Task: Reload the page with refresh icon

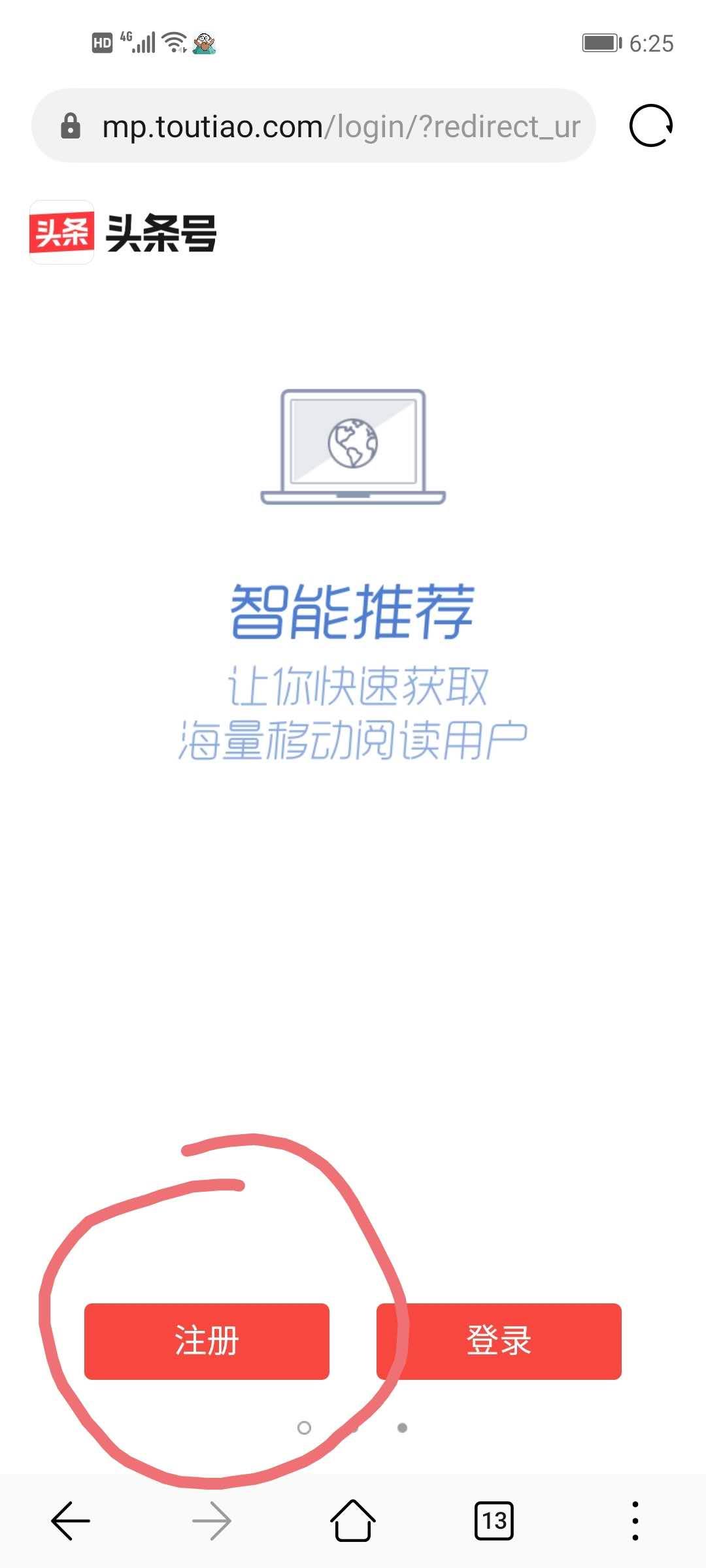Action: (650, 125)
